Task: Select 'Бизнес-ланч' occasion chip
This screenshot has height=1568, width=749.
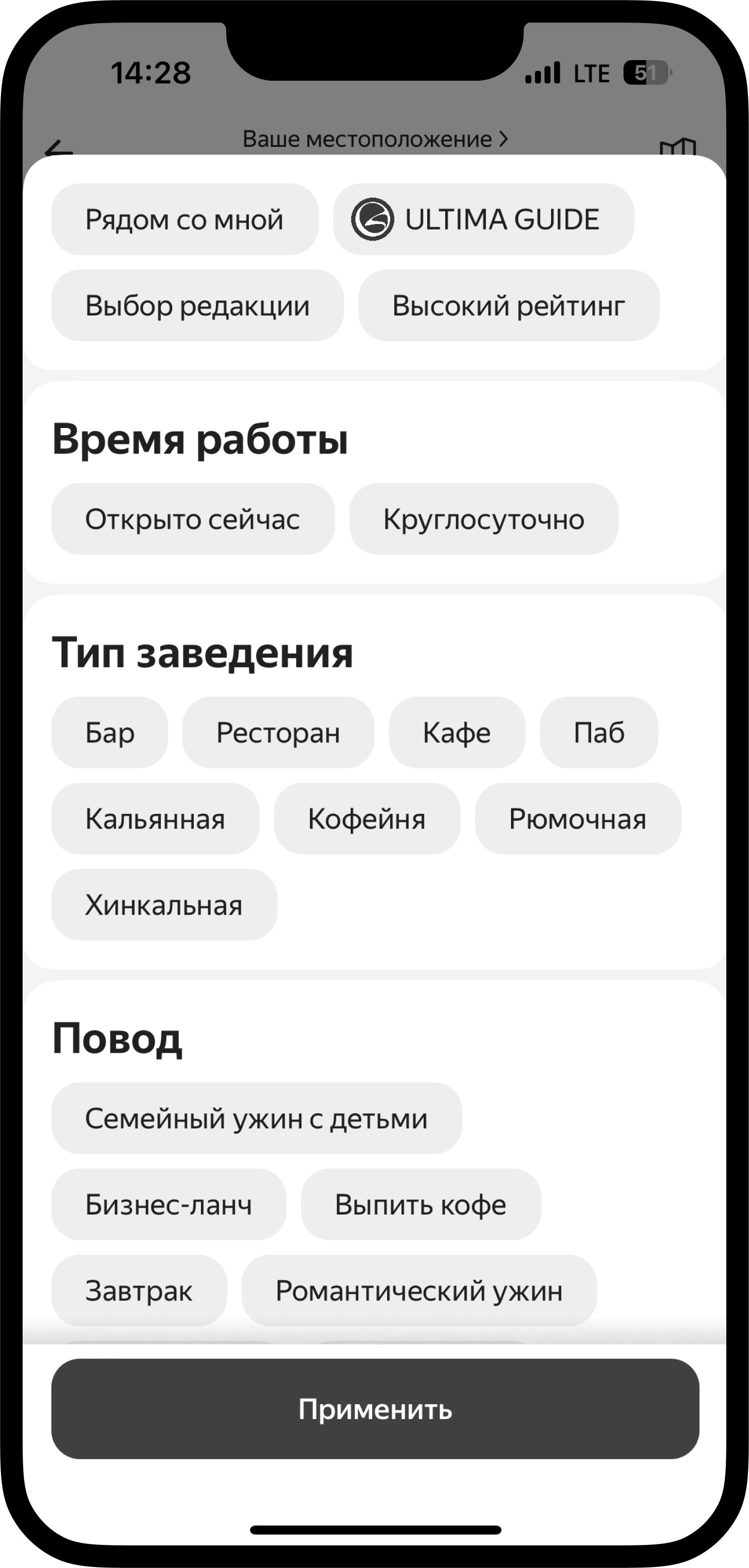Action: pyautogui.click(x=169, y=1205)
